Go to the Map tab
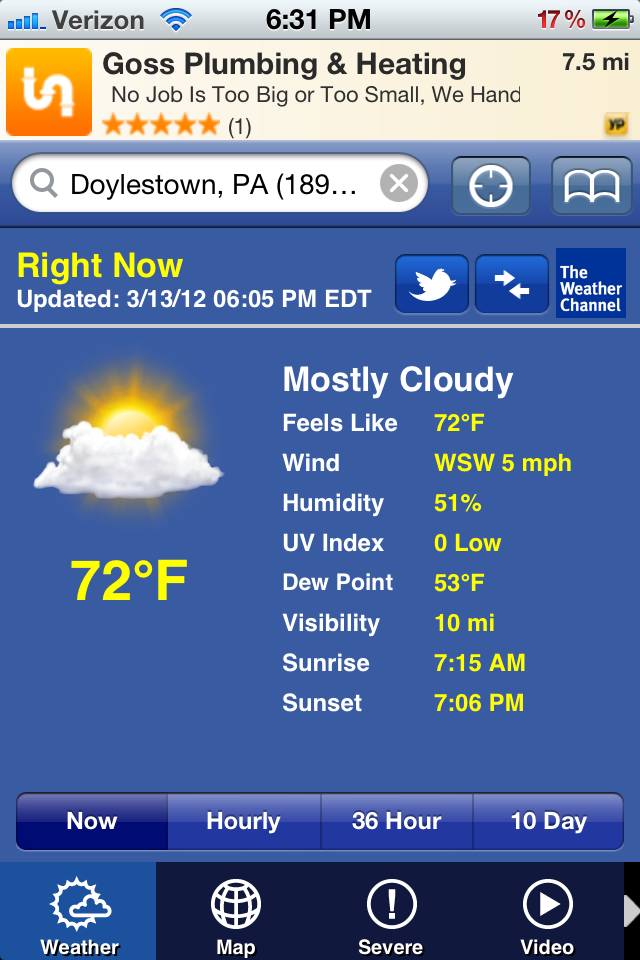Screen dimensions: 640x960 coord(236,912)
